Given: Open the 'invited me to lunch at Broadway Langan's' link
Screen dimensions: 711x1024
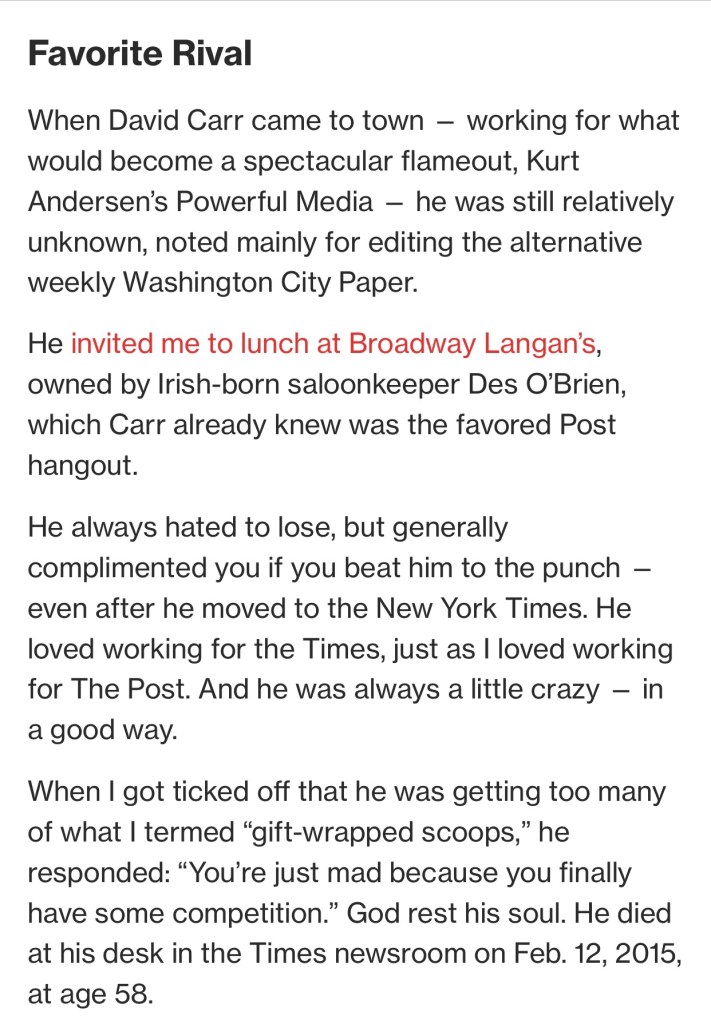Looking at the screenshot, I should click(x=333, y=345).
